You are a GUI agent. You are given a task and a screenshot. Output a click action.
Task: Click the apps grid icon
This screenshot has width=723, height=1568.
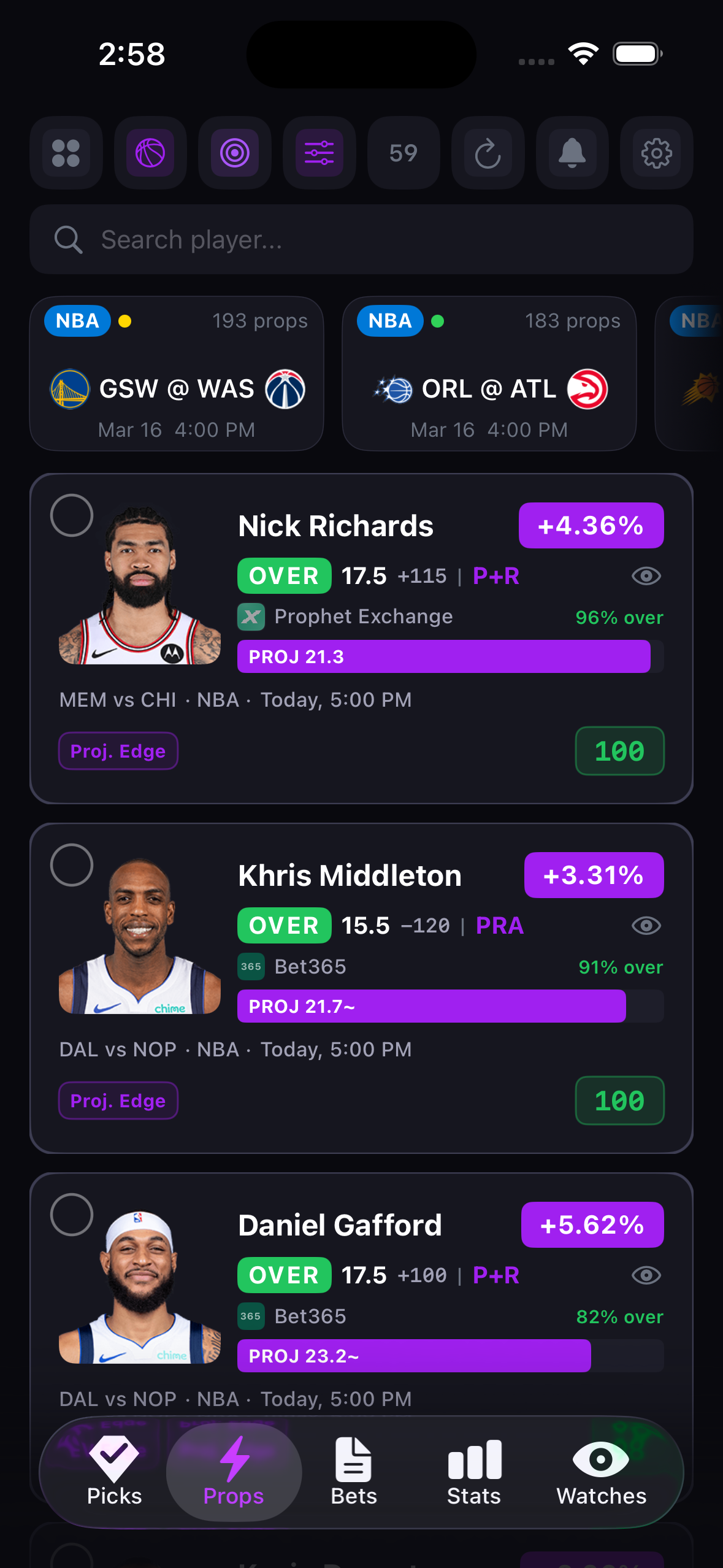click(66, 153)
